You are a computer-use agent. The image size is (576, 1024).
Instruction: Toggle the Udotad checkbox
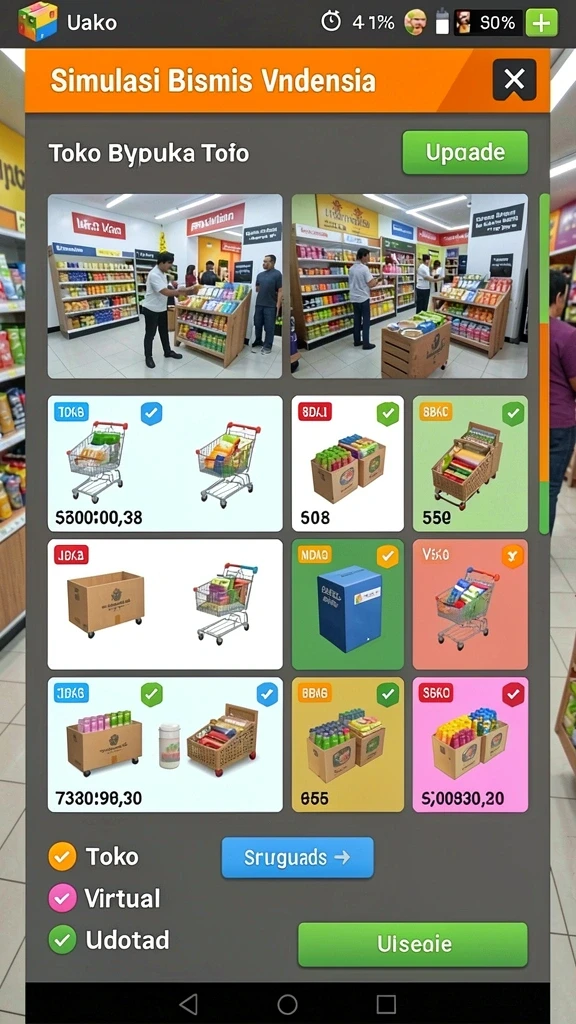pyautogui.click(x=63, y=940)
